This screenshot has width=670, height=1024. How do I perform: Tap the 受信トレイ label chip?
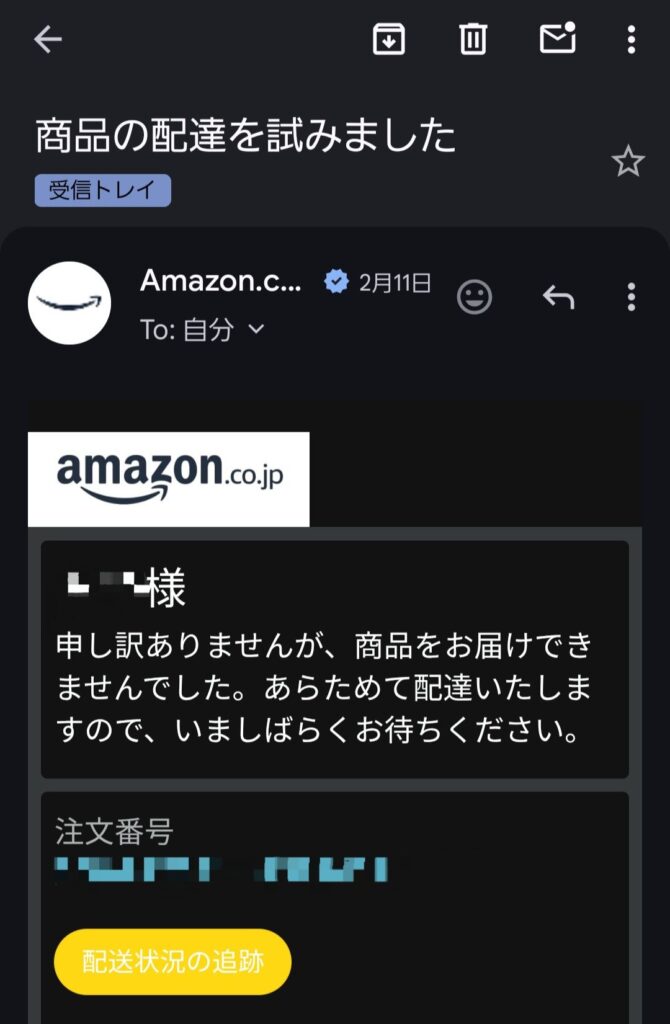click(103, 190)
